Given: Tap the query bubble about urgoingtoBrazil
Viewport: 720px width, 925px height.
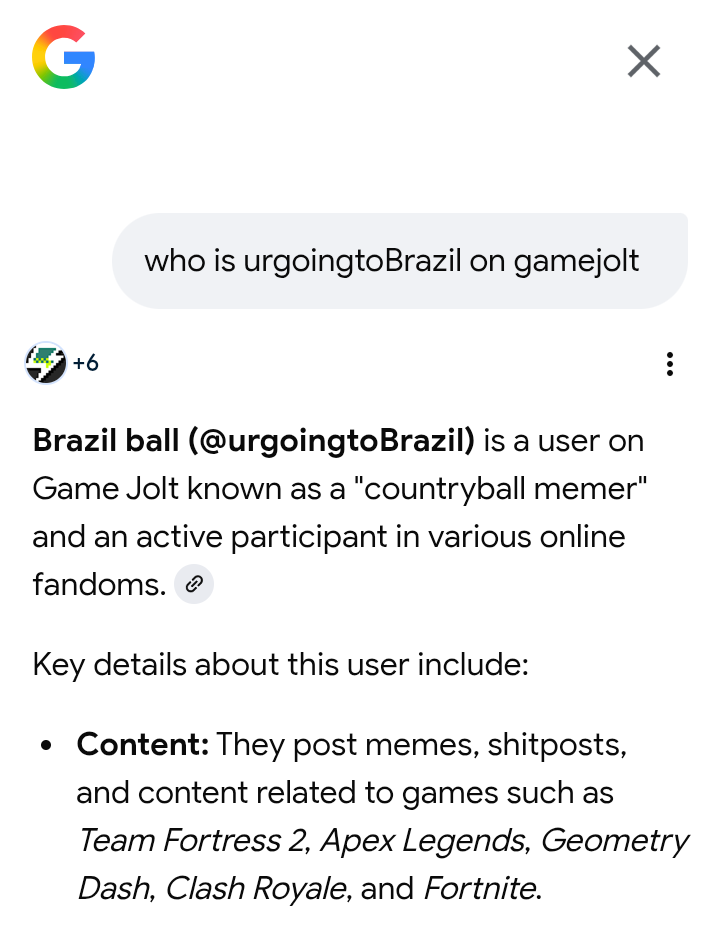Looking at the screenshot, I should (400, 261).
